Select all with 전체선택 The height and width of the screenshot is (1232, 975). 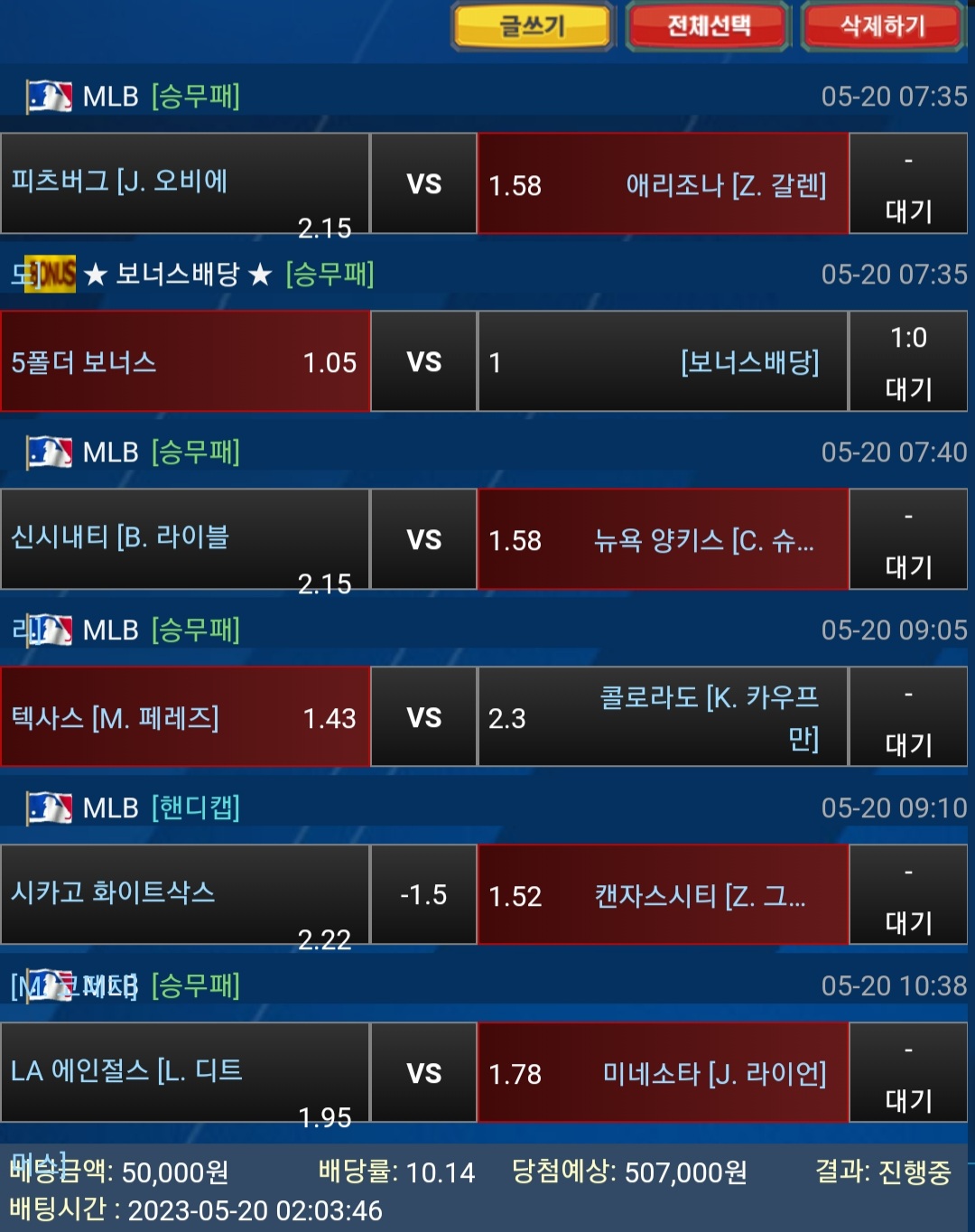point(709,26)
